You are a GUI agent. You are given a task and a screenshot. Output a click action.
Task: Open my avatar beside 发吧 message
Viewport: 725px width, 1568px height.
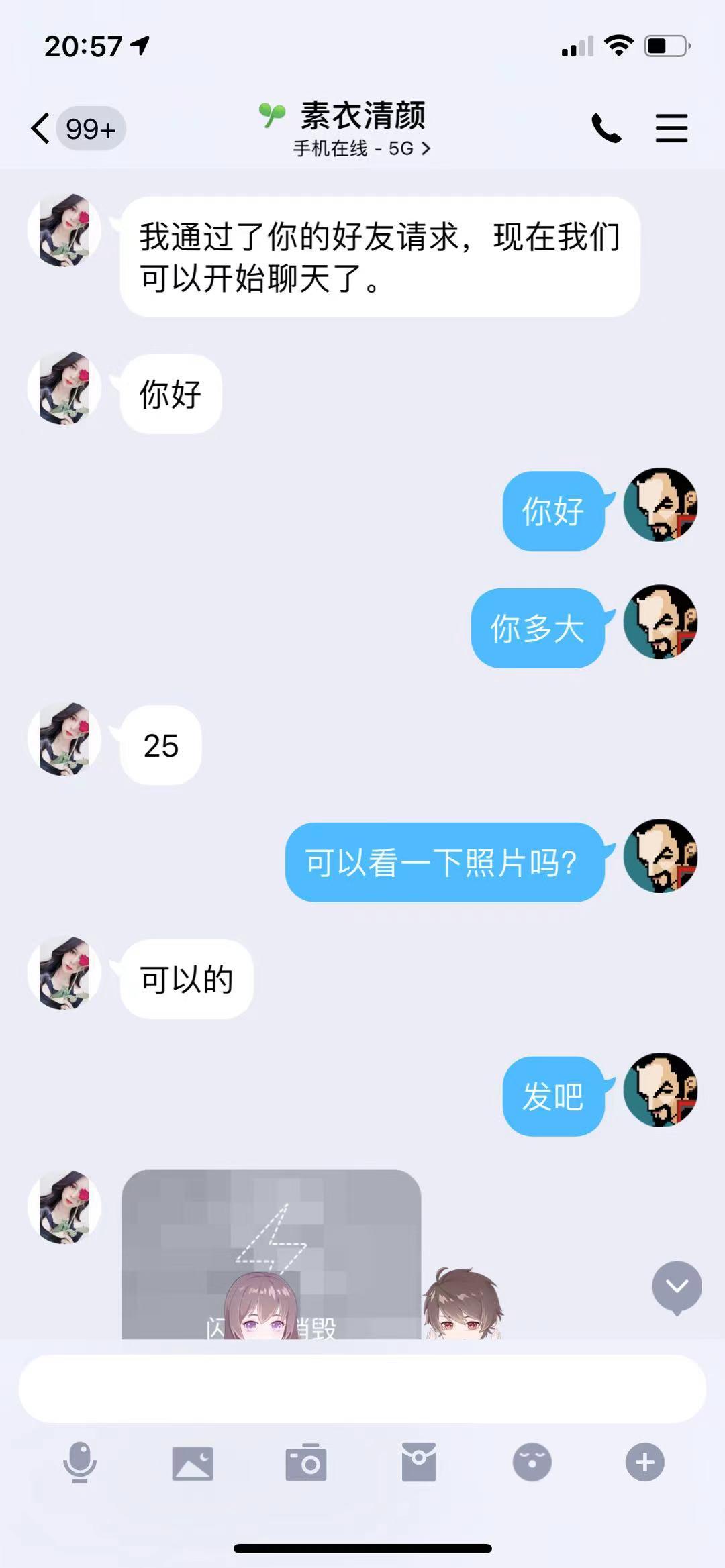[x=661, y=1090]
